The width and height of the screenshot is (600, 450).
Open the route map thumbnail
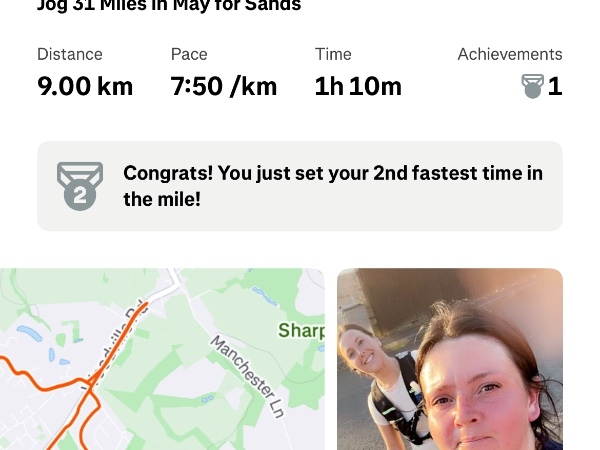(x=162, y=360)
